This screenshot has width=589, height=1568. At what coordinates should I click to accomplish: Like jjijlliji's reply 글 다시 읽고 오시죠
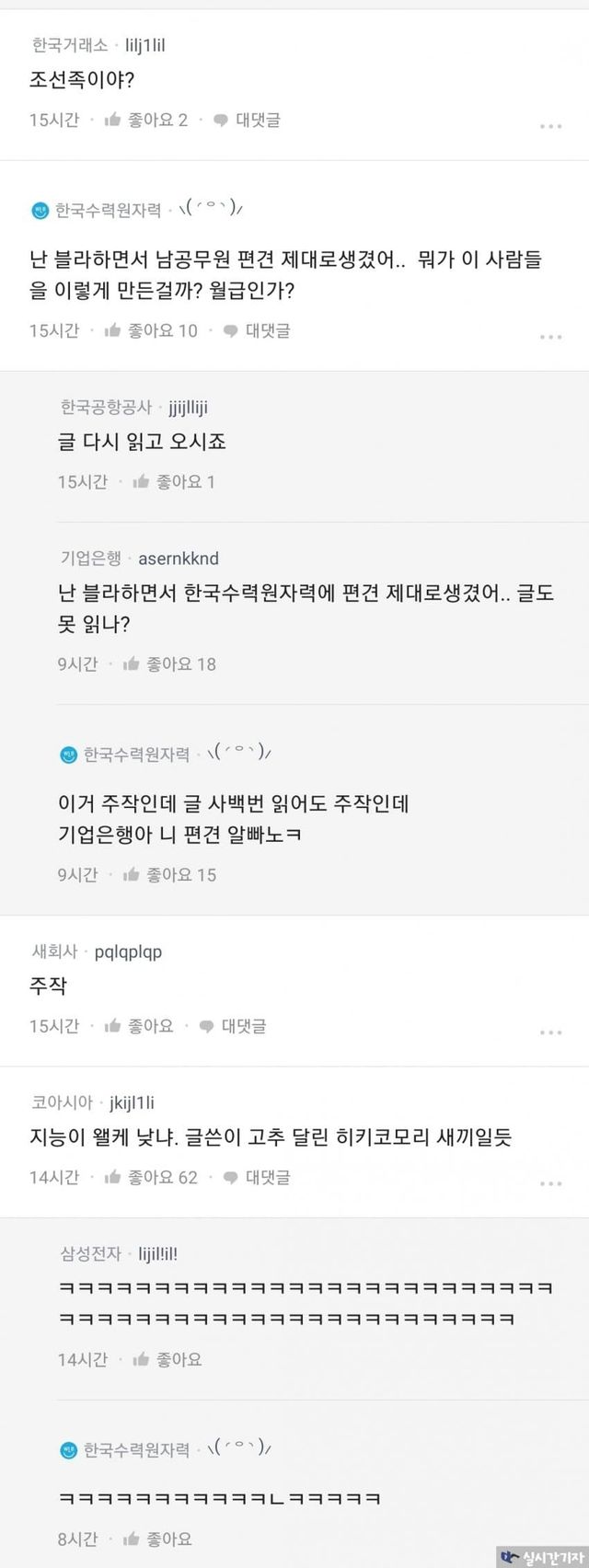(174, 481)
